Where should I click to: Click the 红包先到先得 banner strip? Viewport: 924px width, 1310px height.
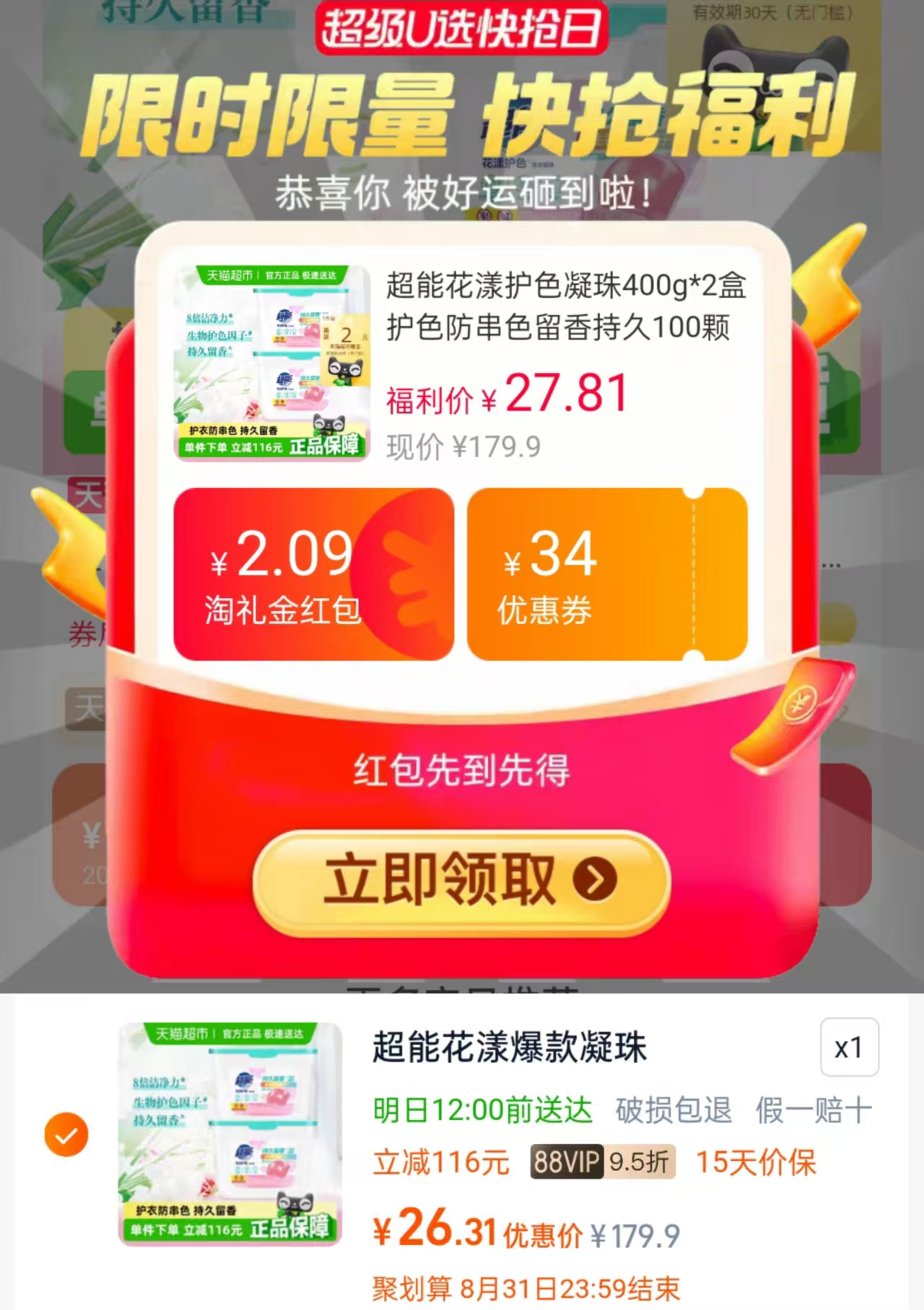tap(462, 770)
